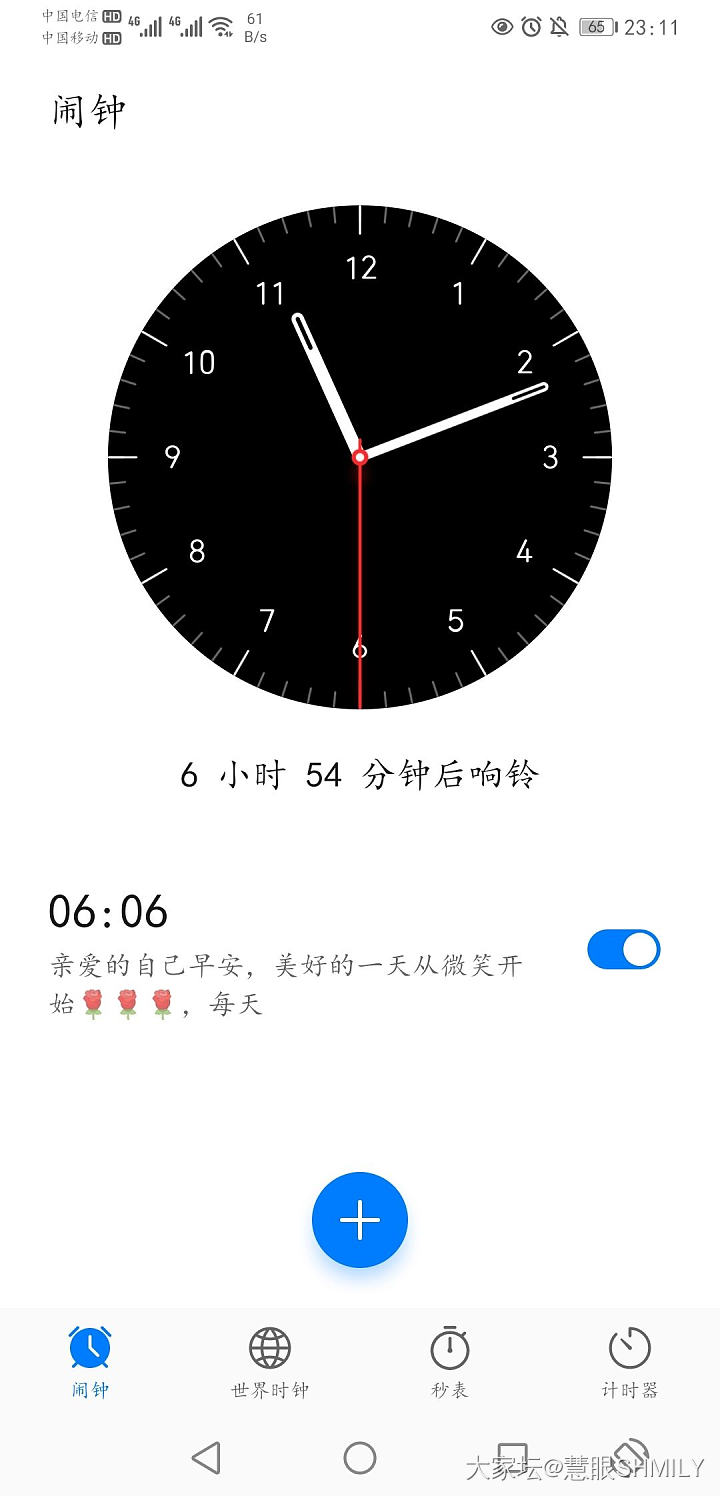Switch to the 世界时钟 tab

pyautogui.click(x=270, y=1362)
